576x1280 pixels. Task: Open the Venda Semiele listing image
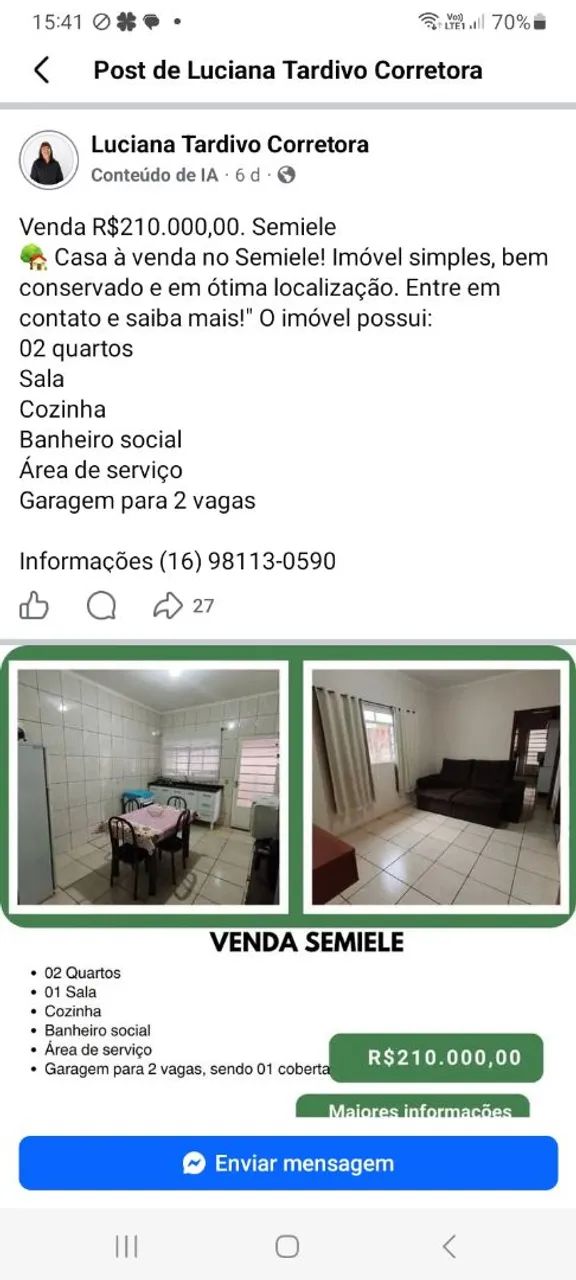[288, 882]
